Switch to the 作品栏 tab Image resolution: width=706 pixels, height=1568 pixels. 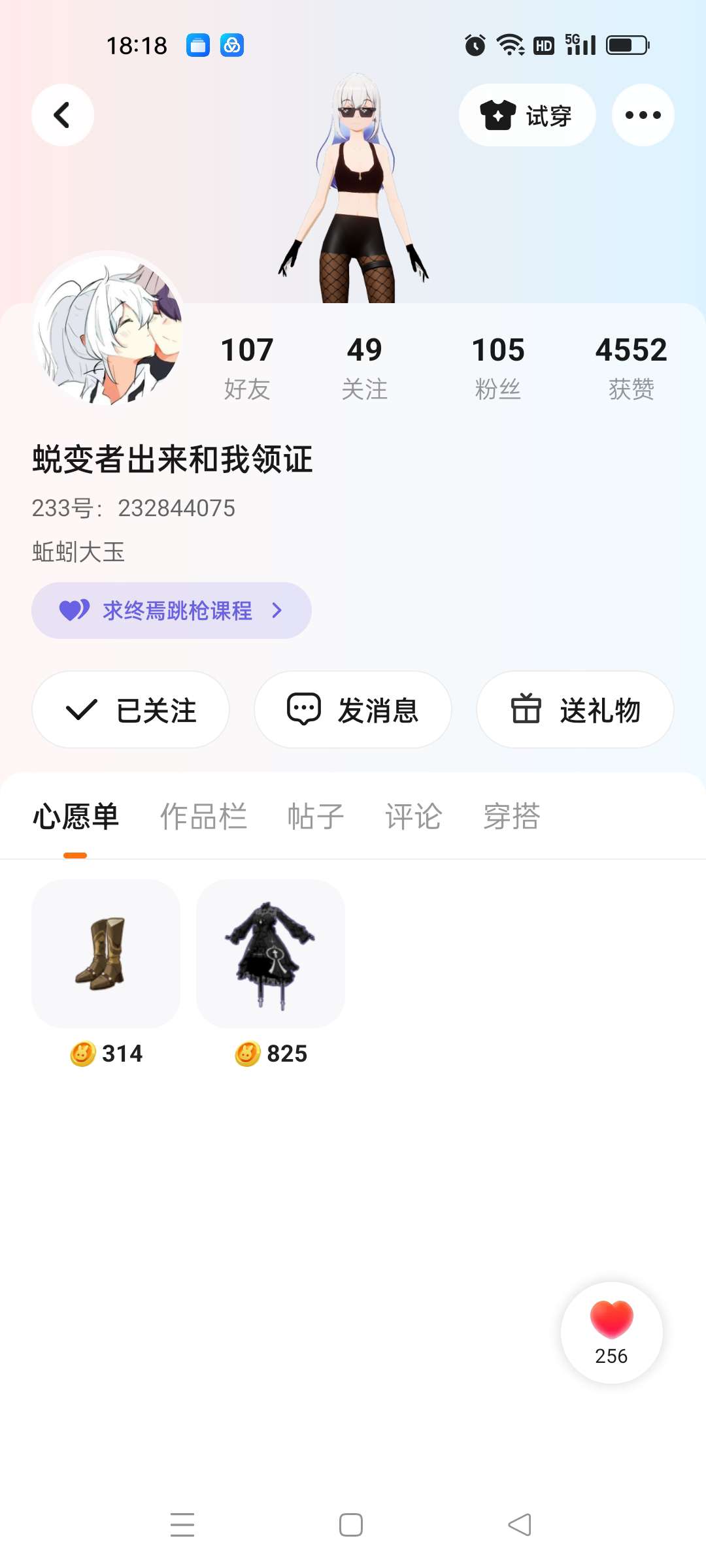coord(204,817)
